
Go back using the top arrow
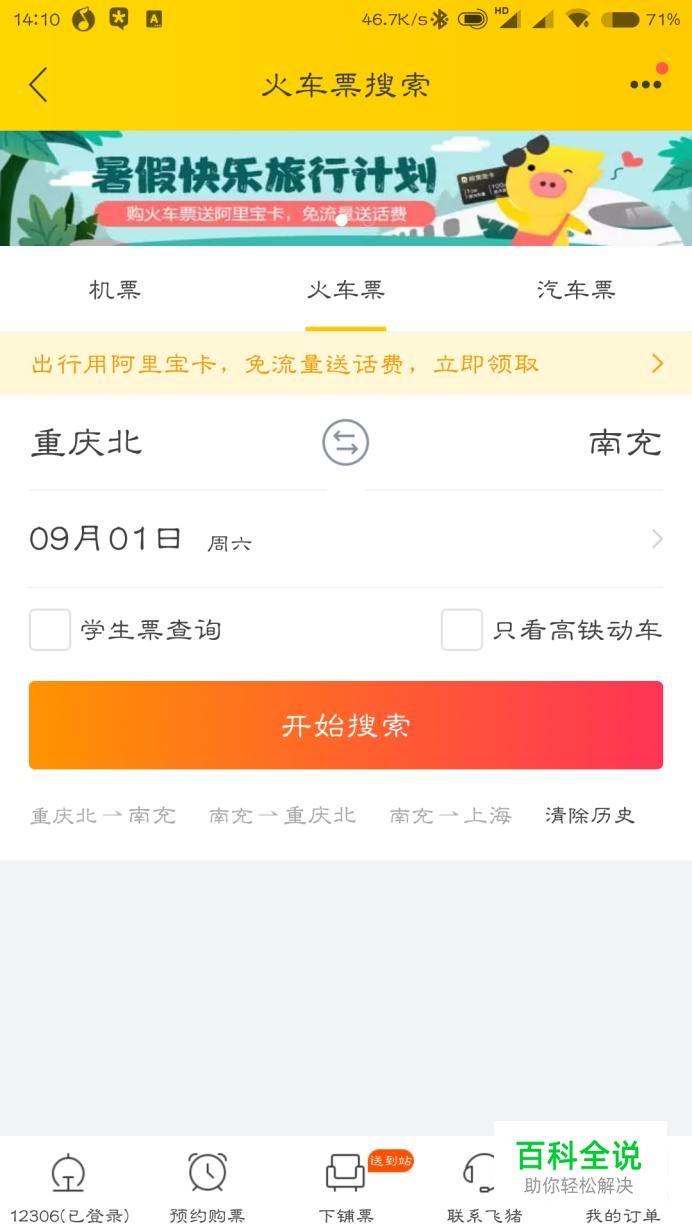coord(38,85)
